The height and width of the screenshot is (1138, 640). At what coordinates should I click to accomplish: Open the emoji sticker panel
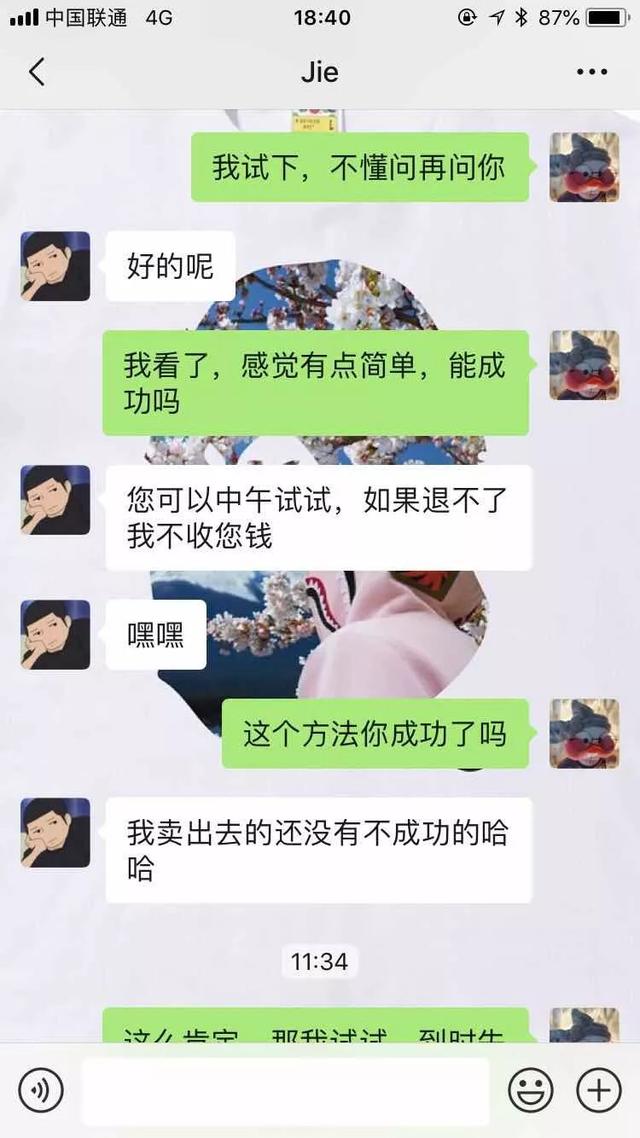[530, 1090]
